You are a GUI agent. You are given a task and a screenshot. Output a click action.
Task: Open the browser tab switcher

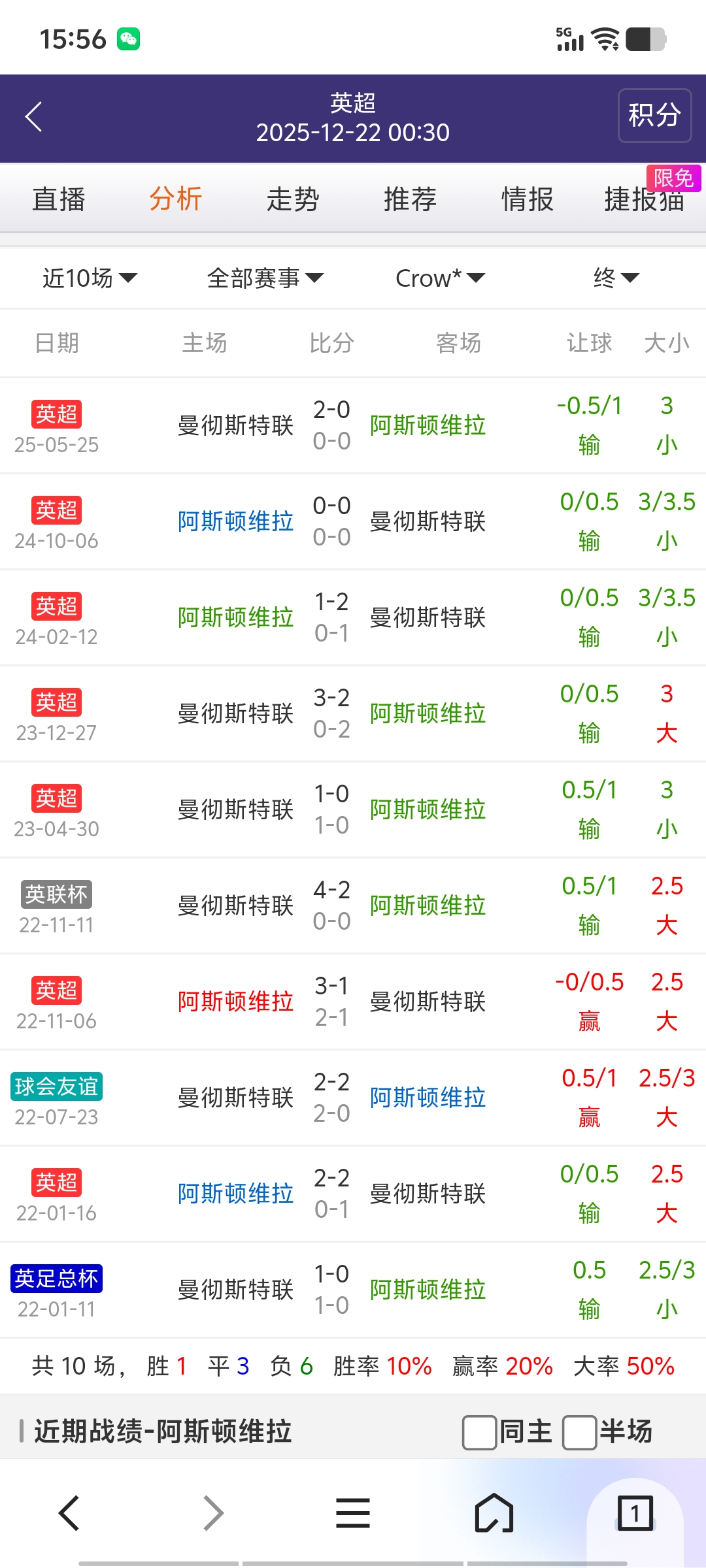[635, 1513]
